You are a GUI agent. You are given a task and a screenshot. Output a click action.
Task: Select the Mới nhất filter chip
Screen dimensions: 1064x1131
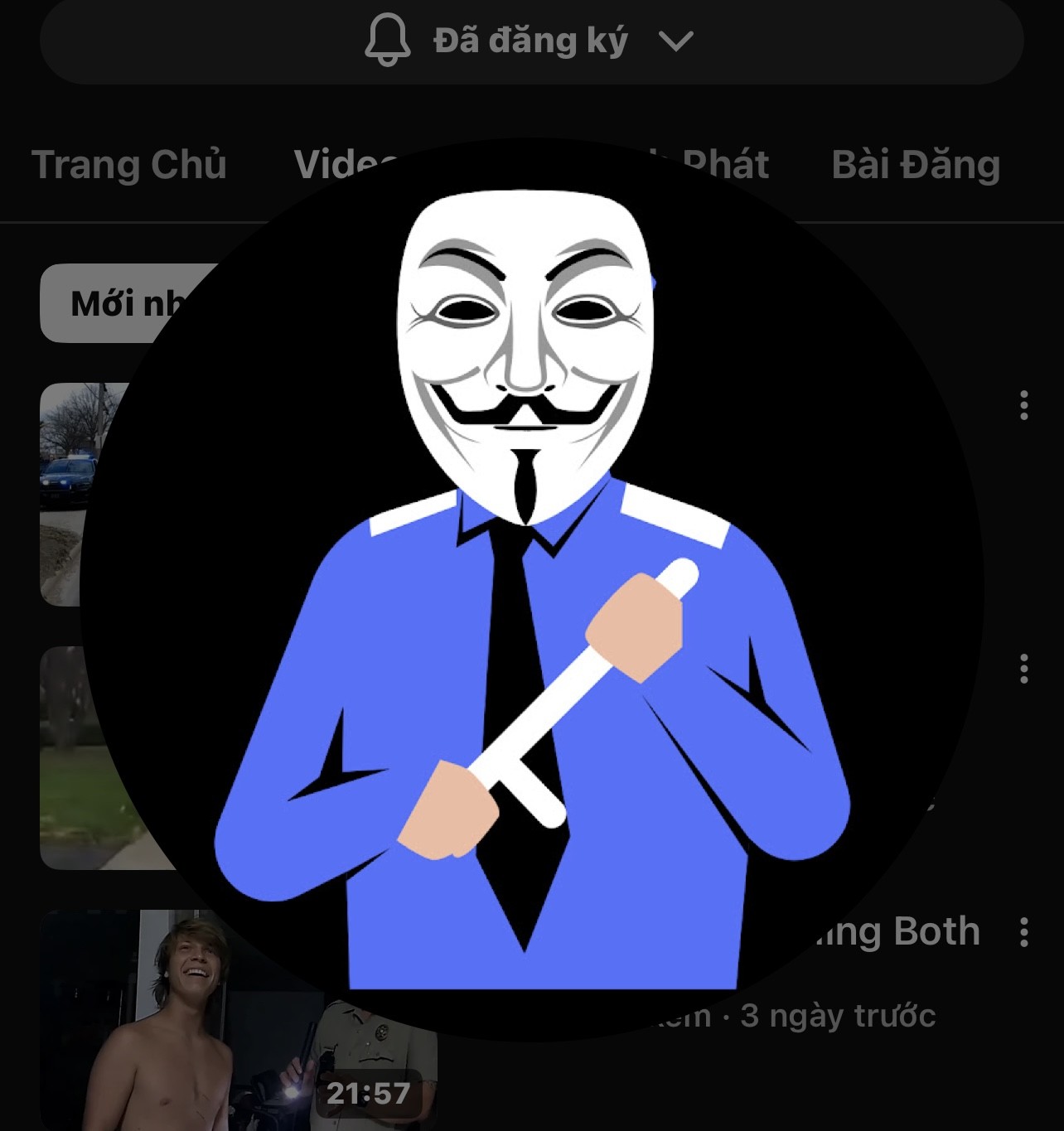click(x=124, y=304)
